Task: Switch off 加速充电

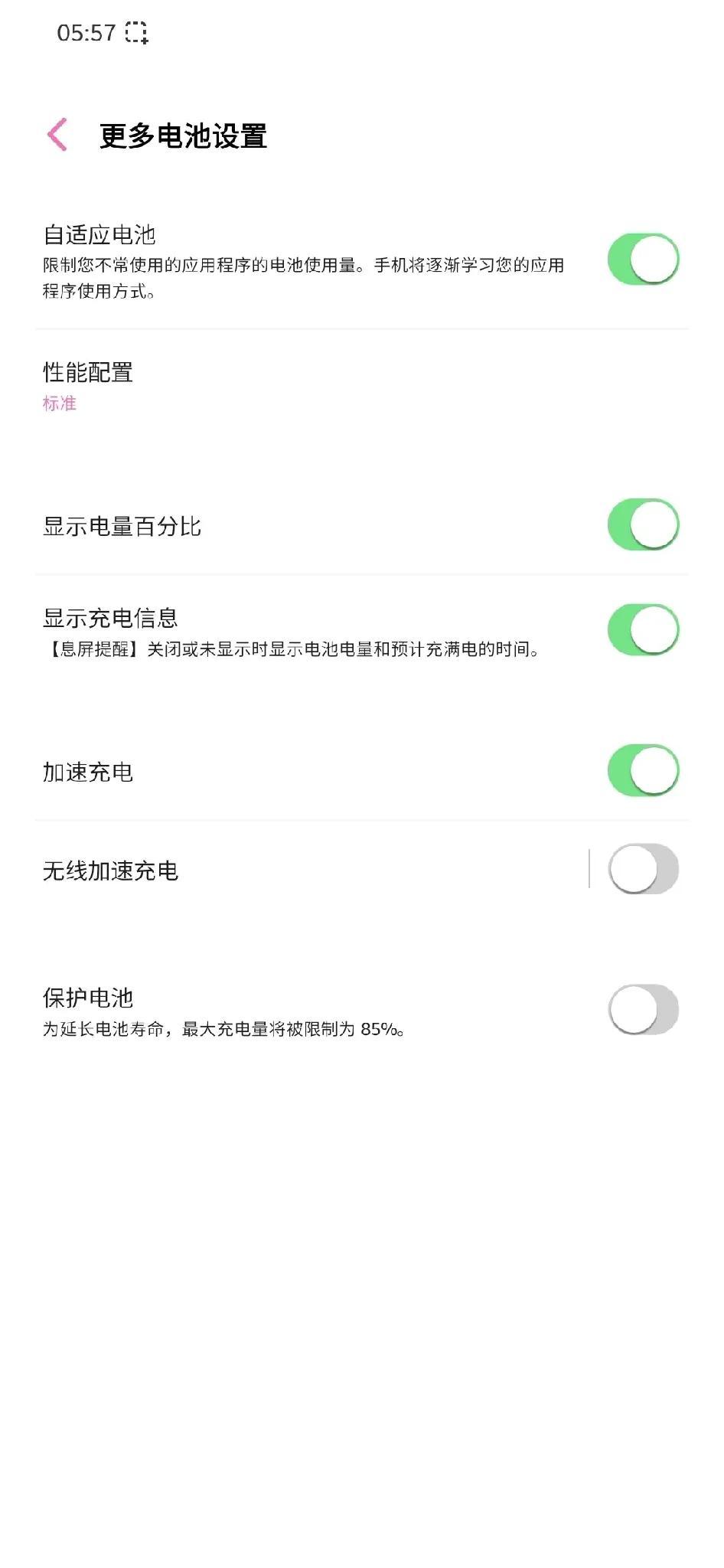Action: click(643, 770)
